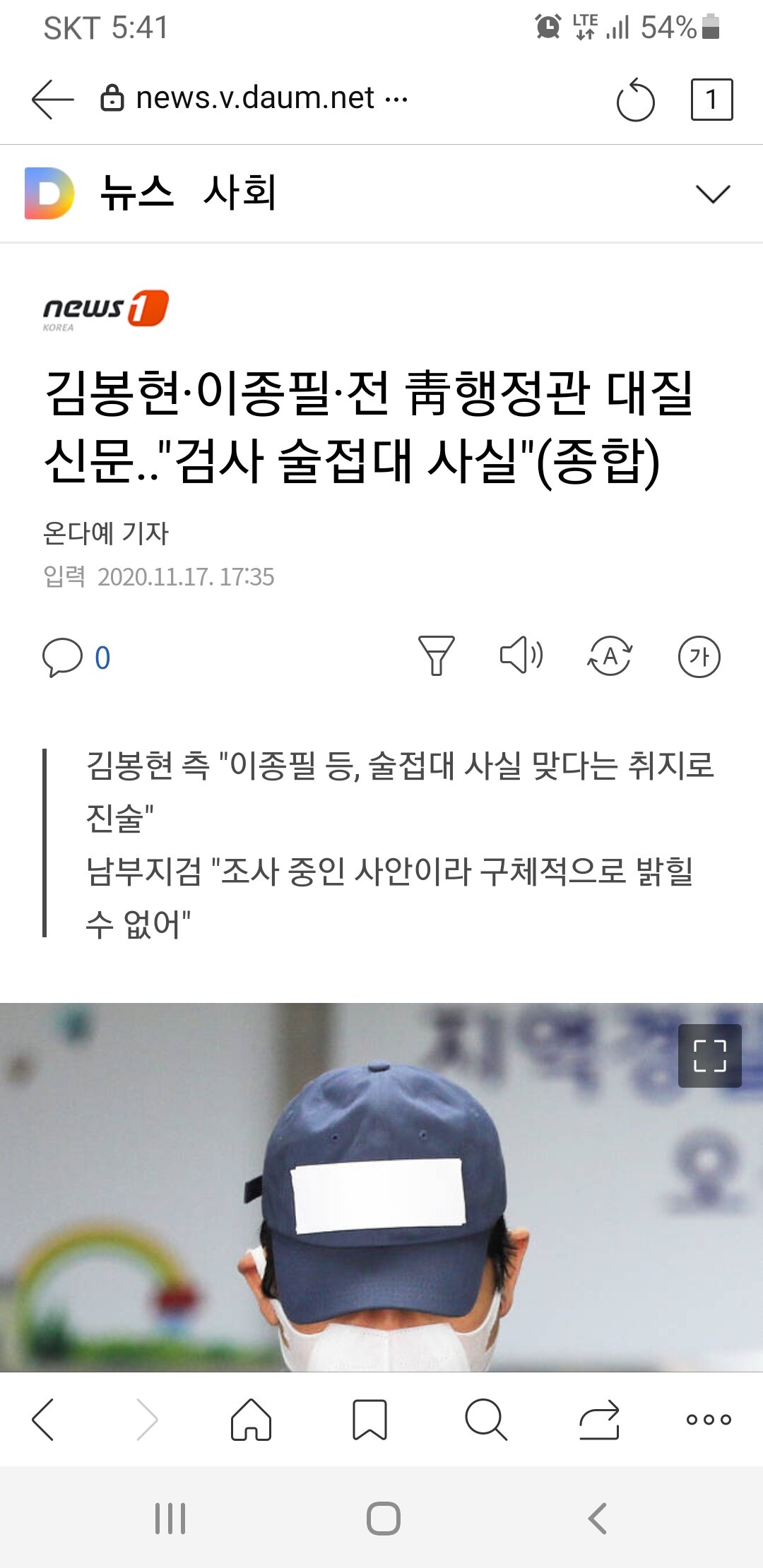This screenshot has height=1568, width=763.
Task: Share this page from the bottom toolbar
Action: pyautogui.click(x=599, y=1419)
